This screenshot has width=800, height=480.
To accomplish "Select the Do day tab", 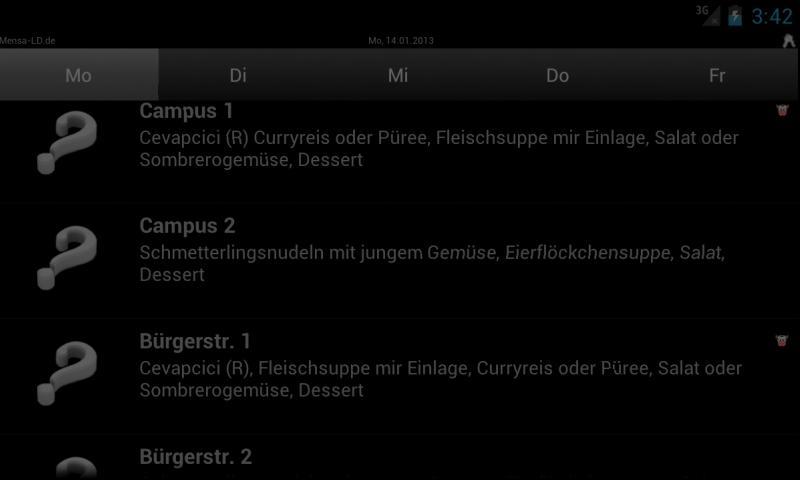I will tap(558, 75).
